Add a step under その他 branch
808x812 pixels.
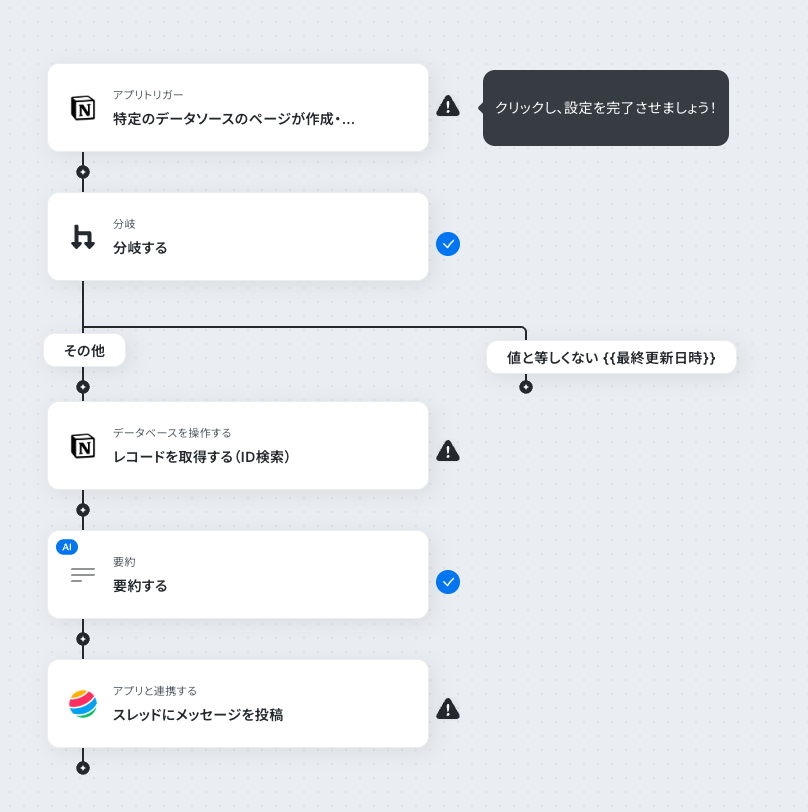(x=83, y=387)
